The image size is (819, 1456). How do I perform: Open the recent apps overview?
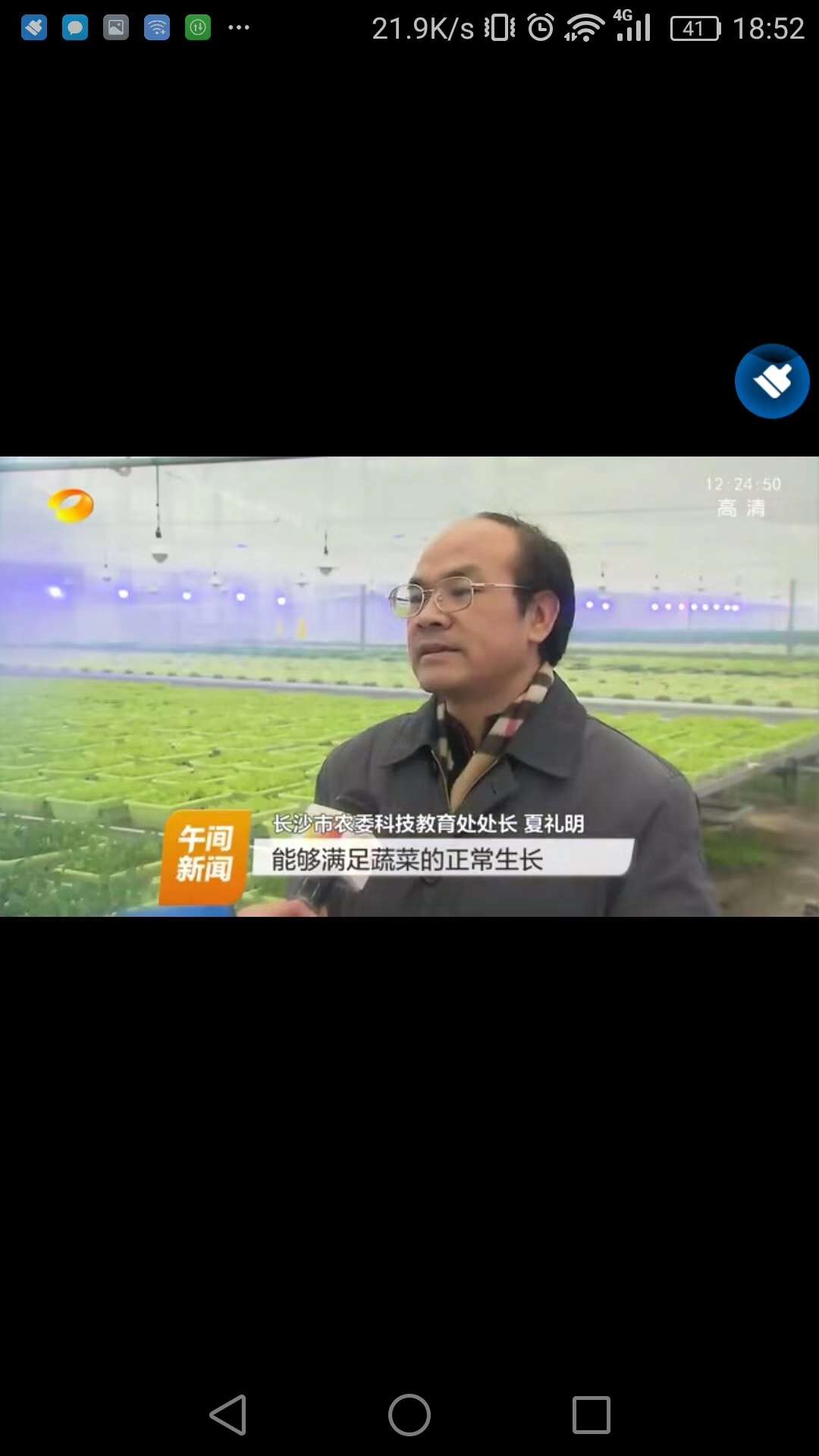coord(591,1415)
